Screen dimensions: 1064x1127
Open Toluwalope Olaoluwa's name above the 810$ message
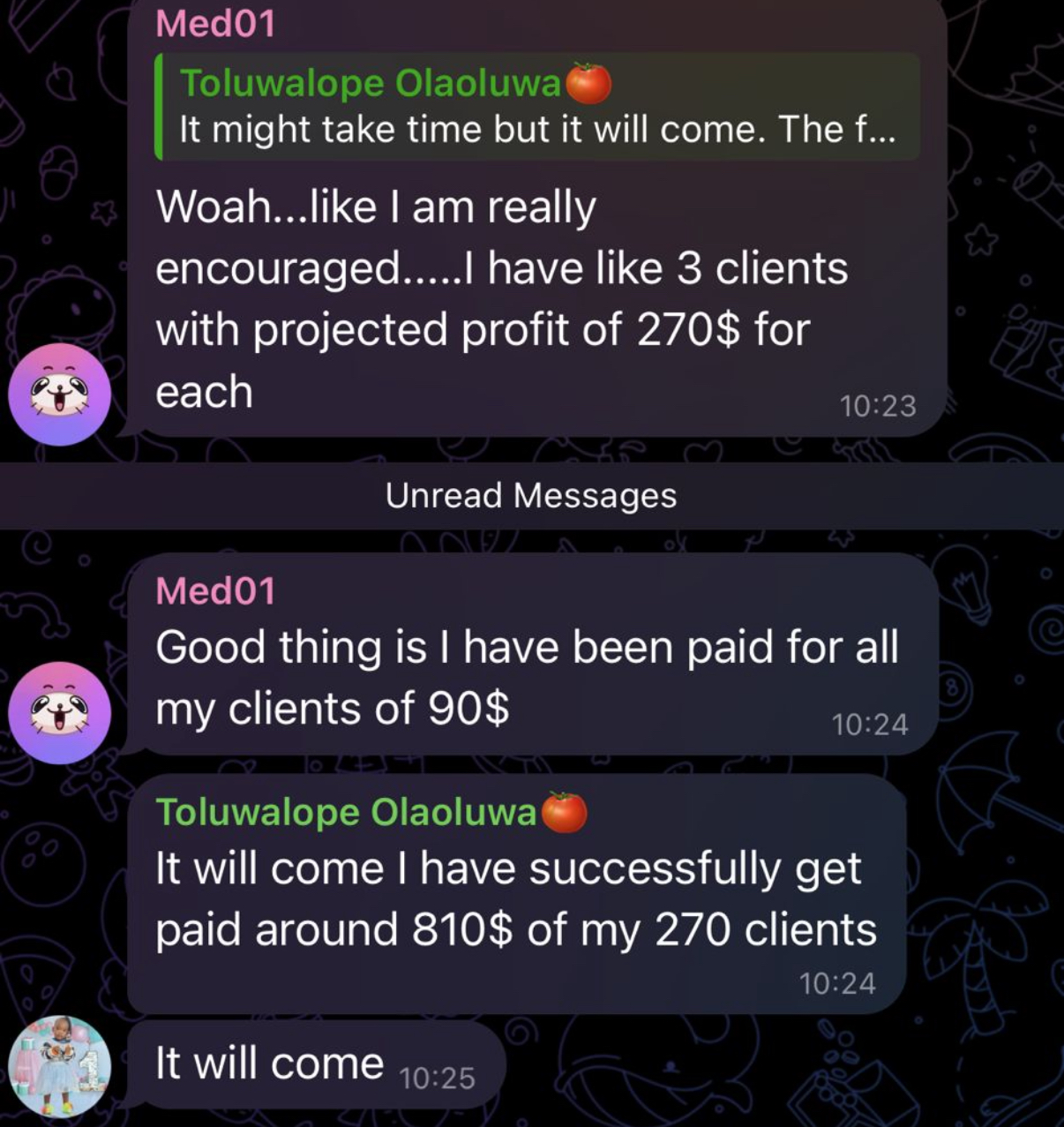click(346, 812)
